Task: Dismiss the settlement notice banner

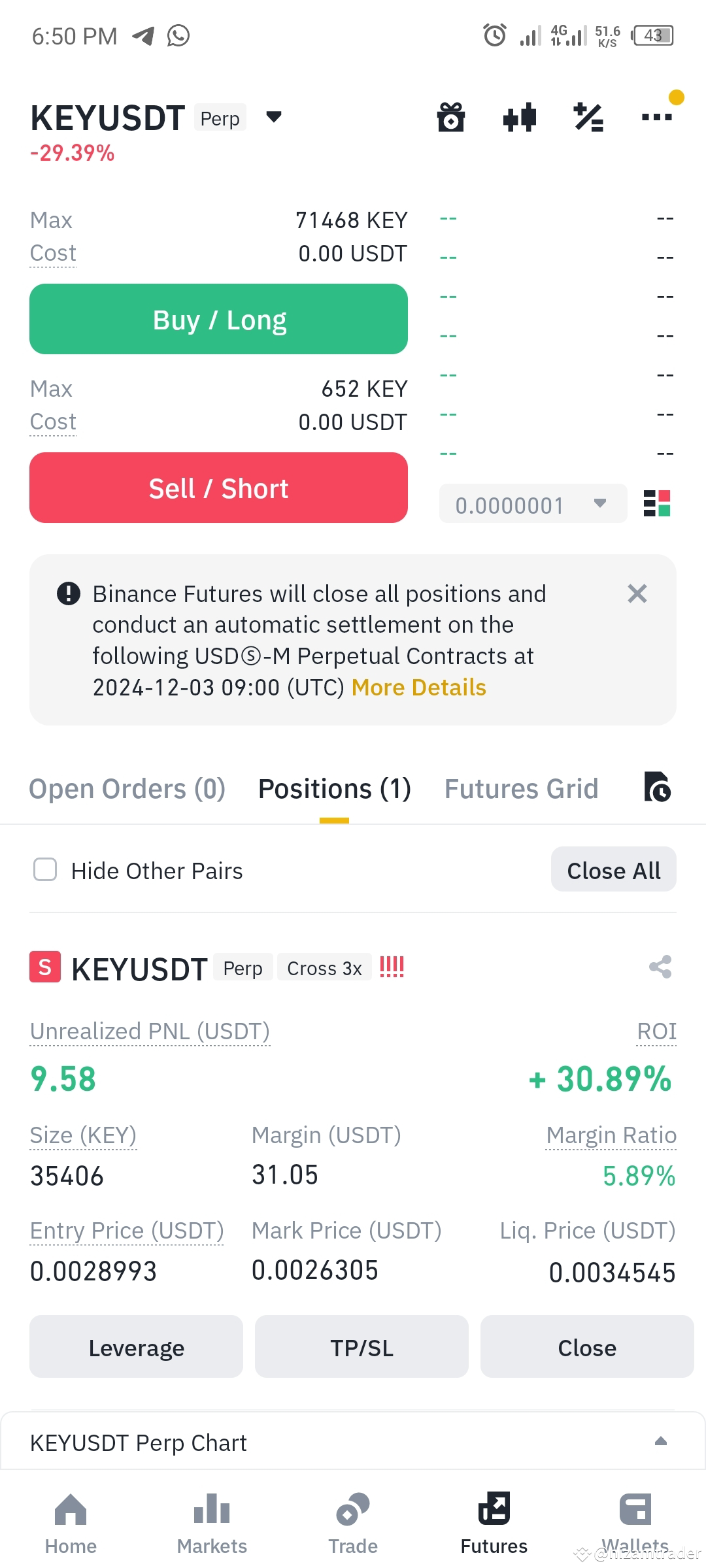Action: coord(637,593)
